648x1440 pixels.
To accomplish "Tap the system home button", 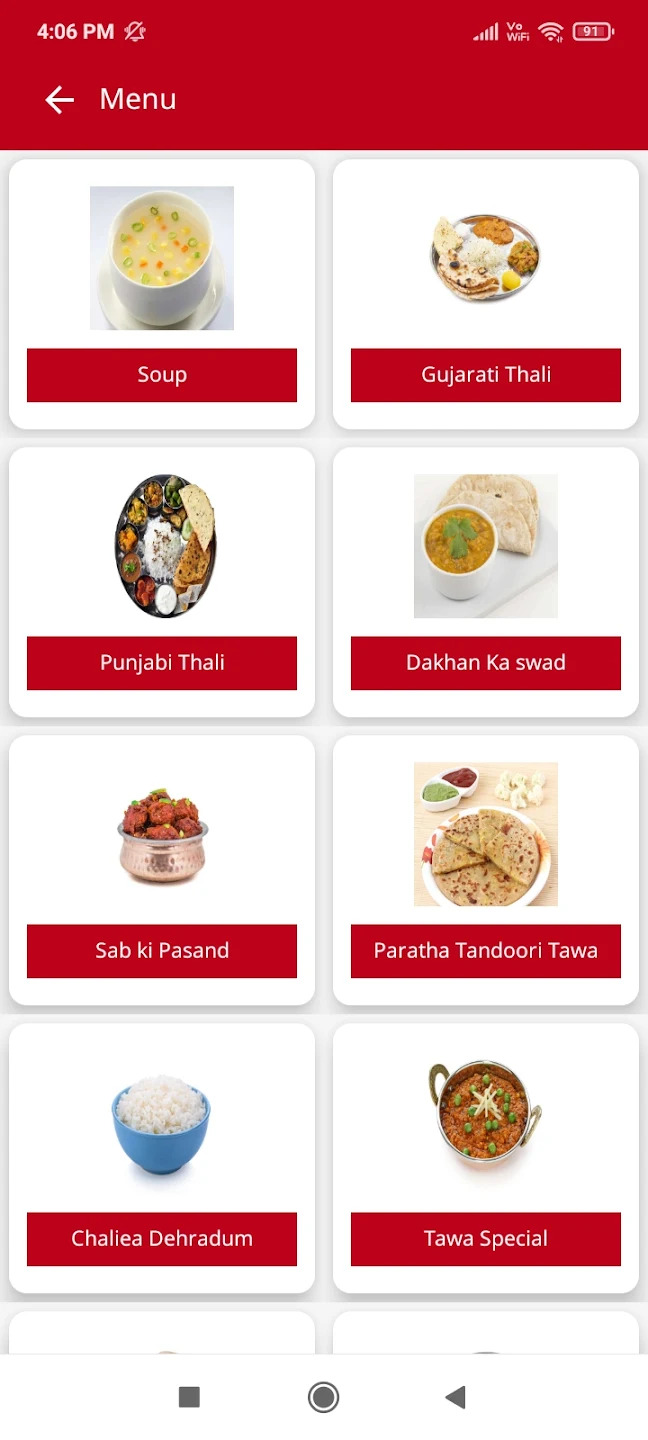I will pos(323,1397).
